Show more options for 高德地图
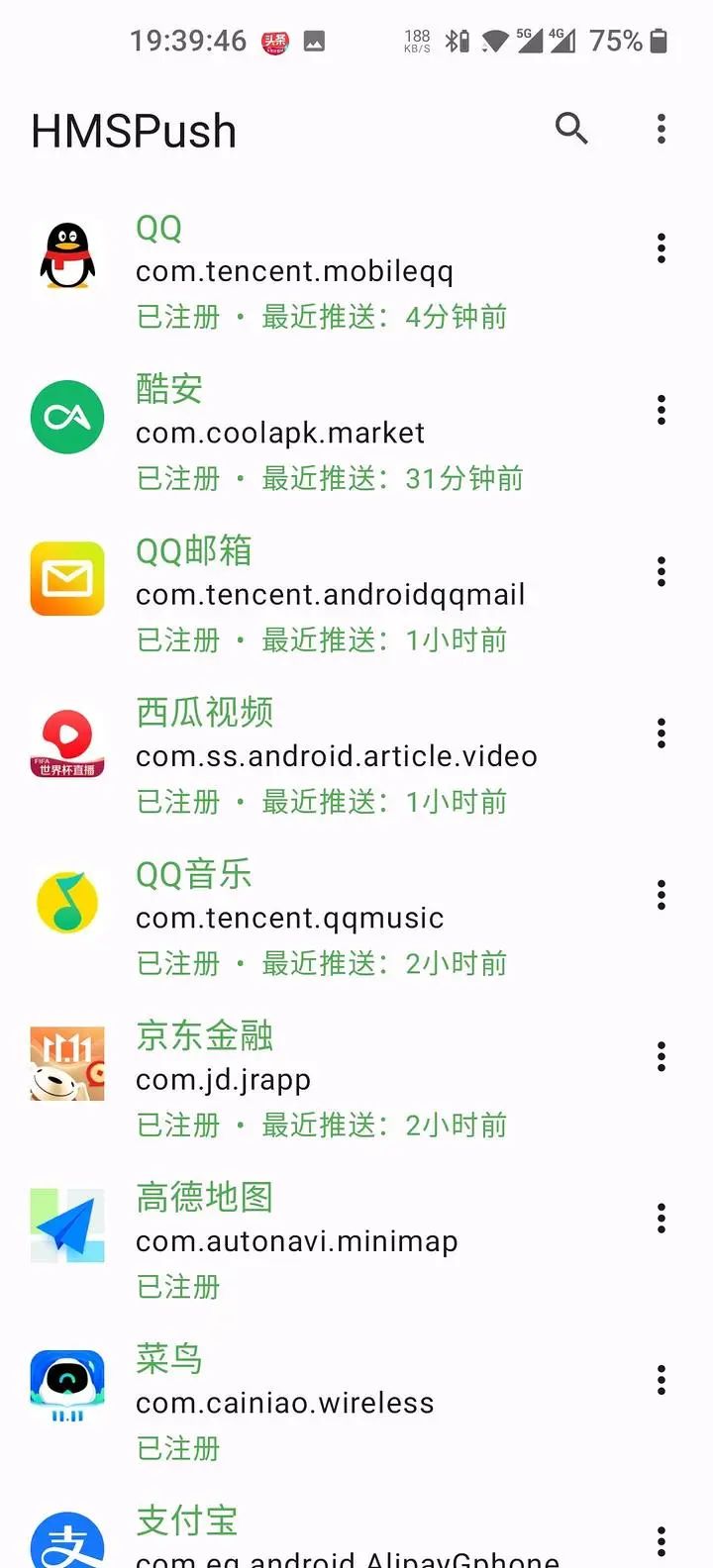Viewport: 713px width, 1568px height. point(662,1218)
